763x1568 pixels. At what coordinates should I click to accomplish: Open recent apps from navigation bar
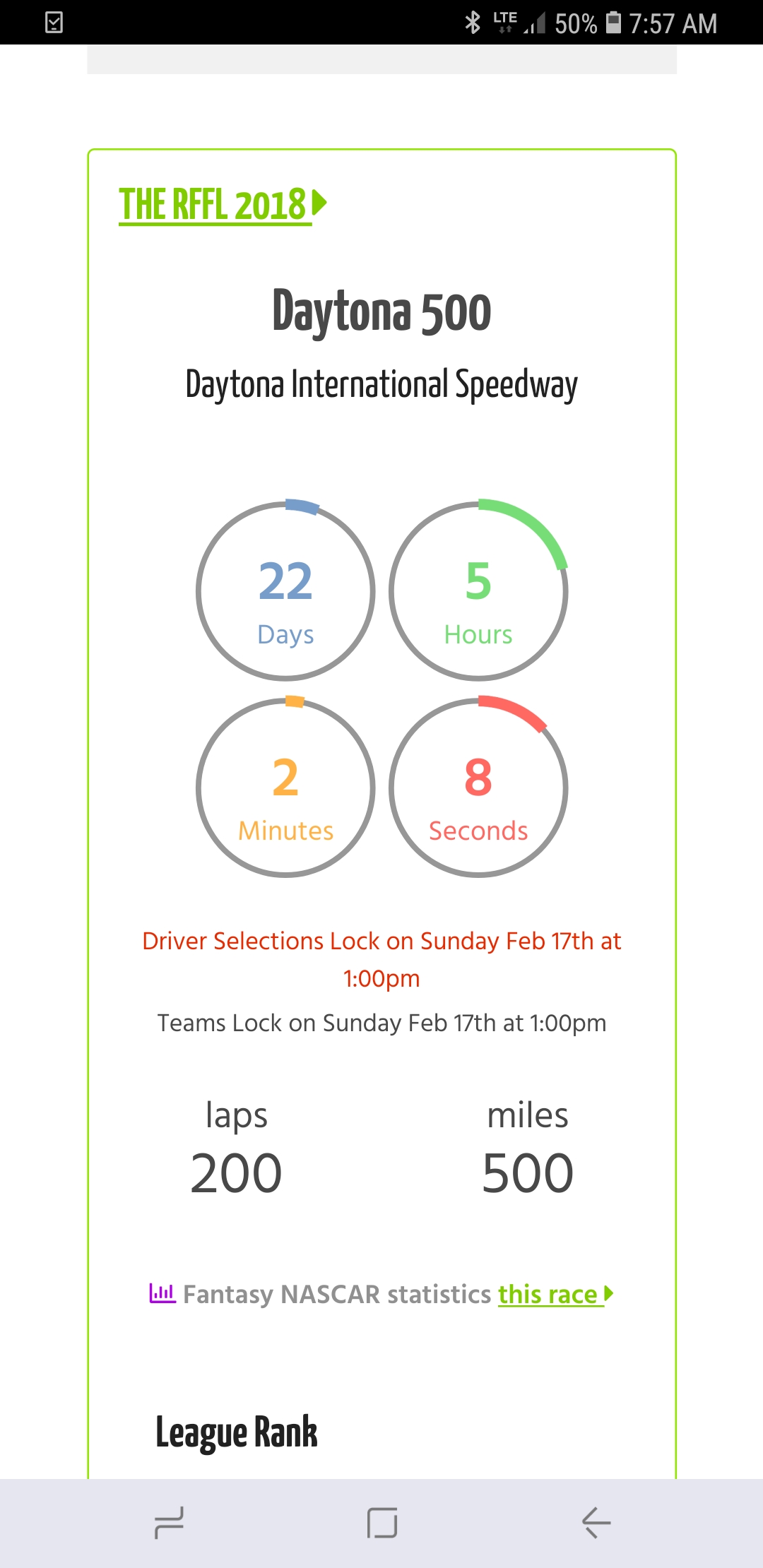coord(169,1522)
